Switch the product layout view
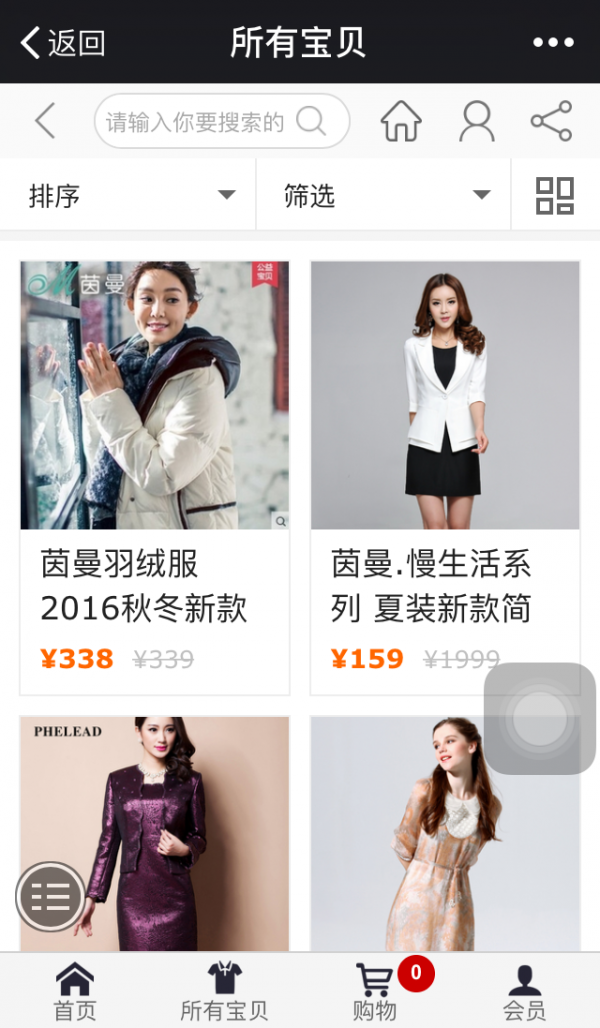 (555, 195)
